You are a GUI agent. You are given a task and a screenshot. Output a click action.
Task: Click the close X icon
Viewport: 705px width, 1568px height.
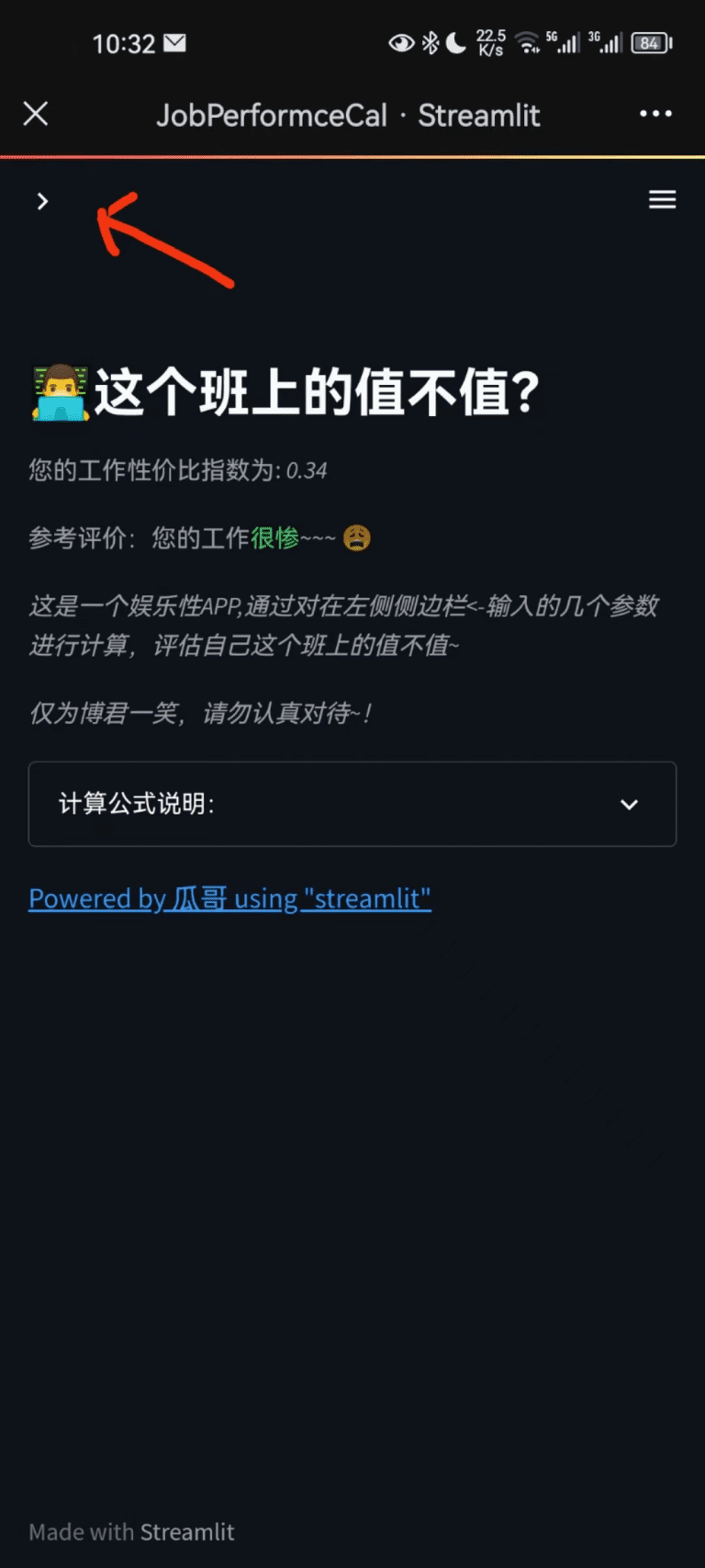35,113
